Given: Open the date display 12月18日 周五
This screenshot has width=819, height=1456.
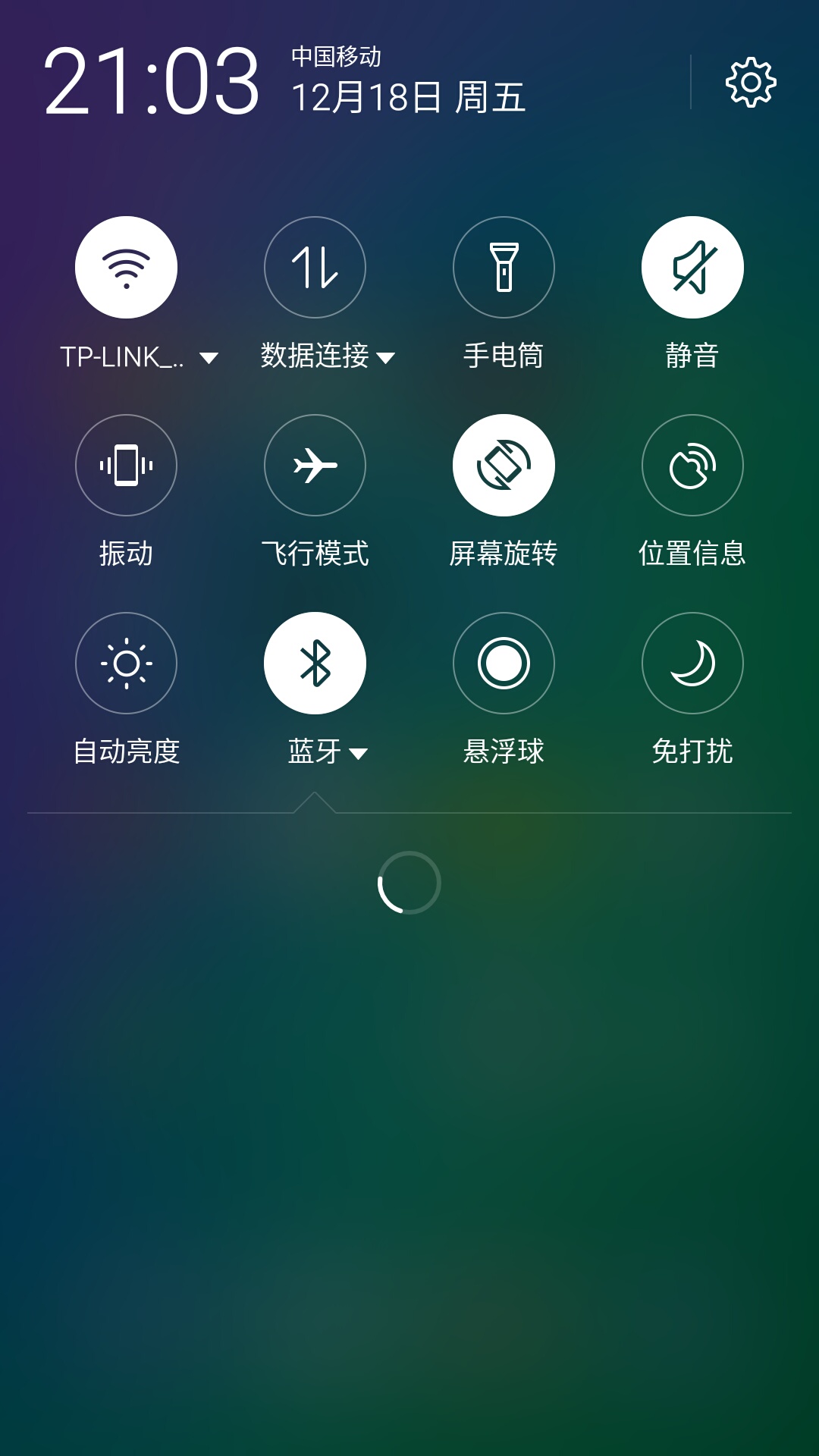Looking at the screenshot, I should pos(407,99).
